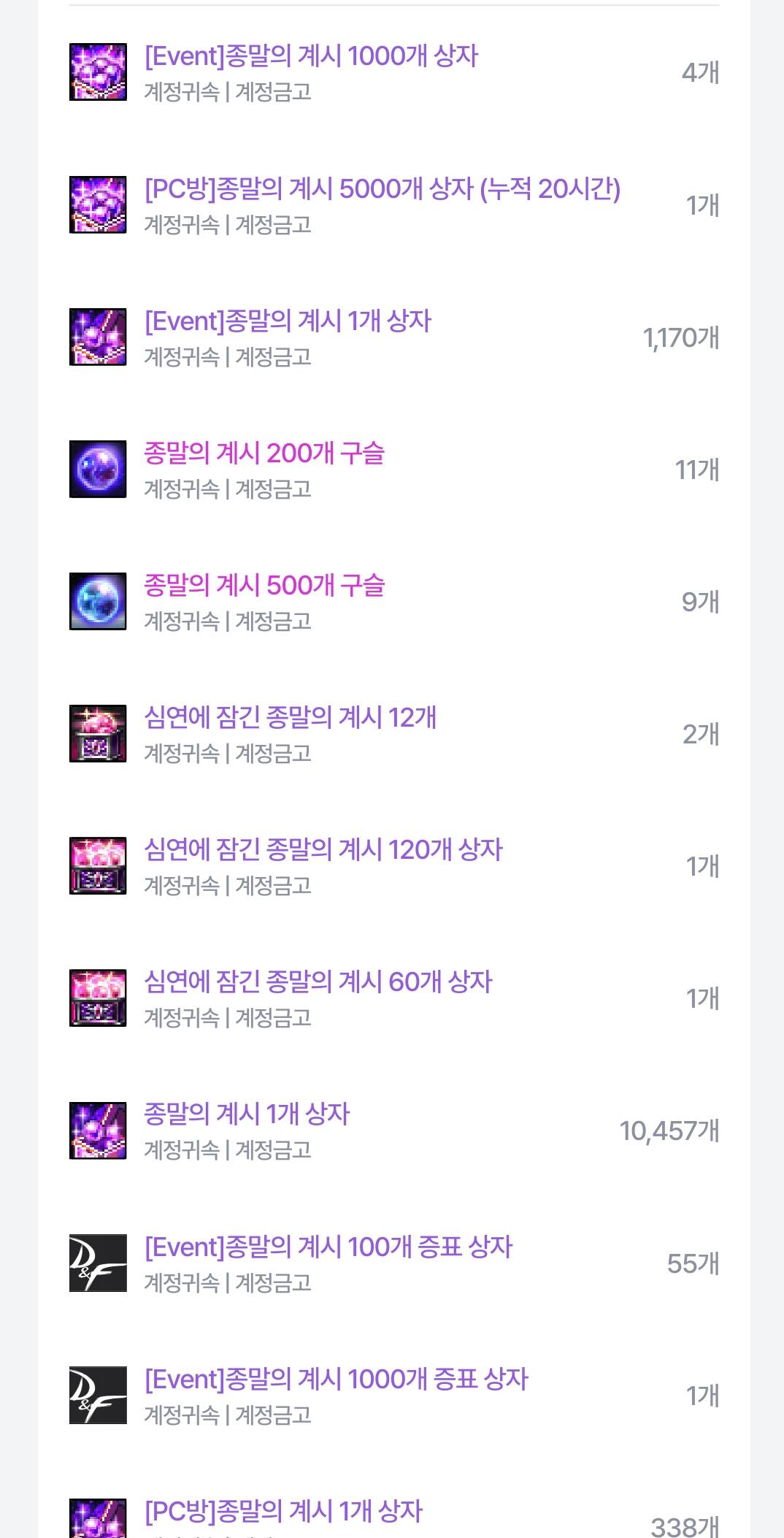Image resolution: width=784 pixels, height=1538 pixels.
Task: Open 심연에 잠긴 종말의 계시 12개 row
Action: pyautogui.click(x=290, y=718)
